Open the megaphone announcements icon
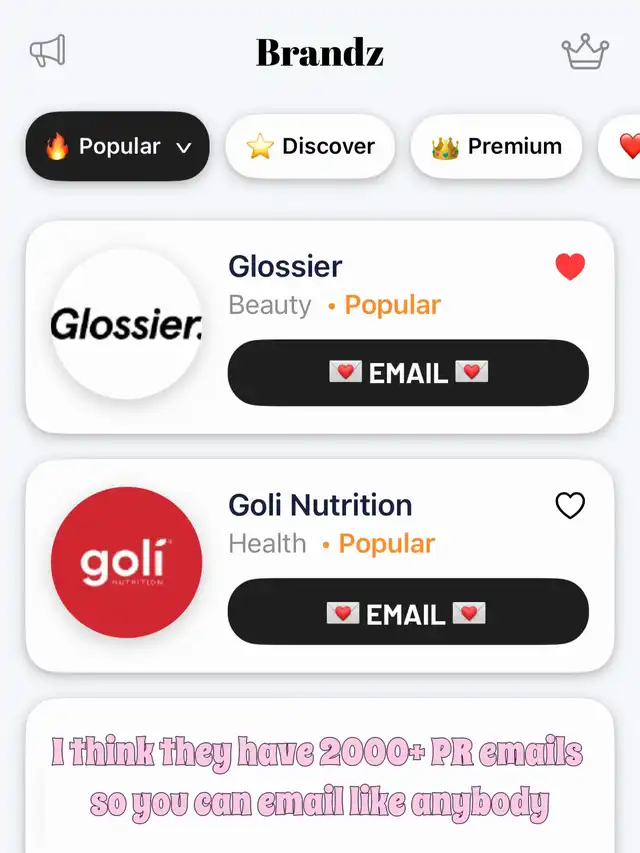 [x=48, y=51]
